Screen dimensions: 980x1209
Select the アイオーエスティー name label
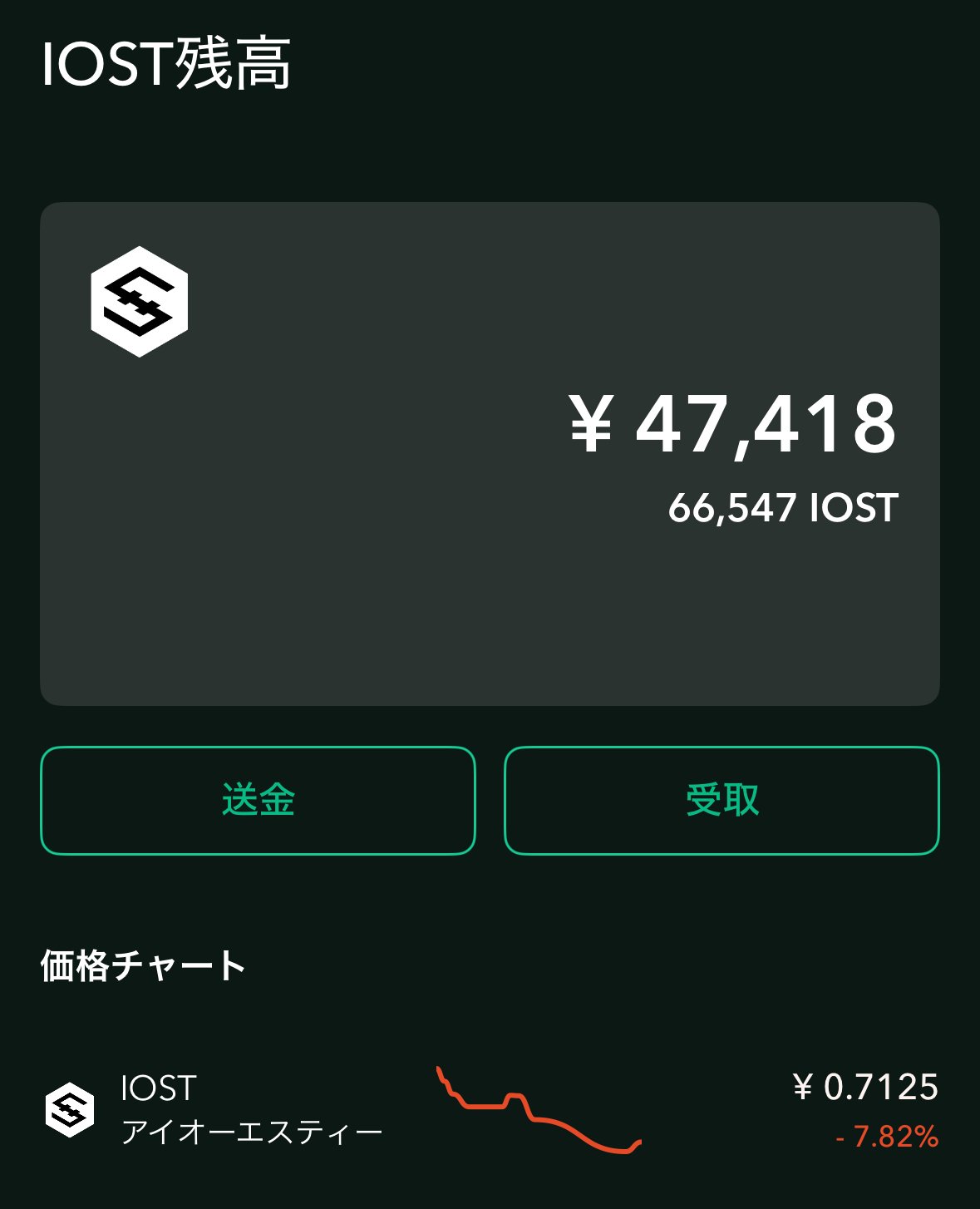(254, 1129)
